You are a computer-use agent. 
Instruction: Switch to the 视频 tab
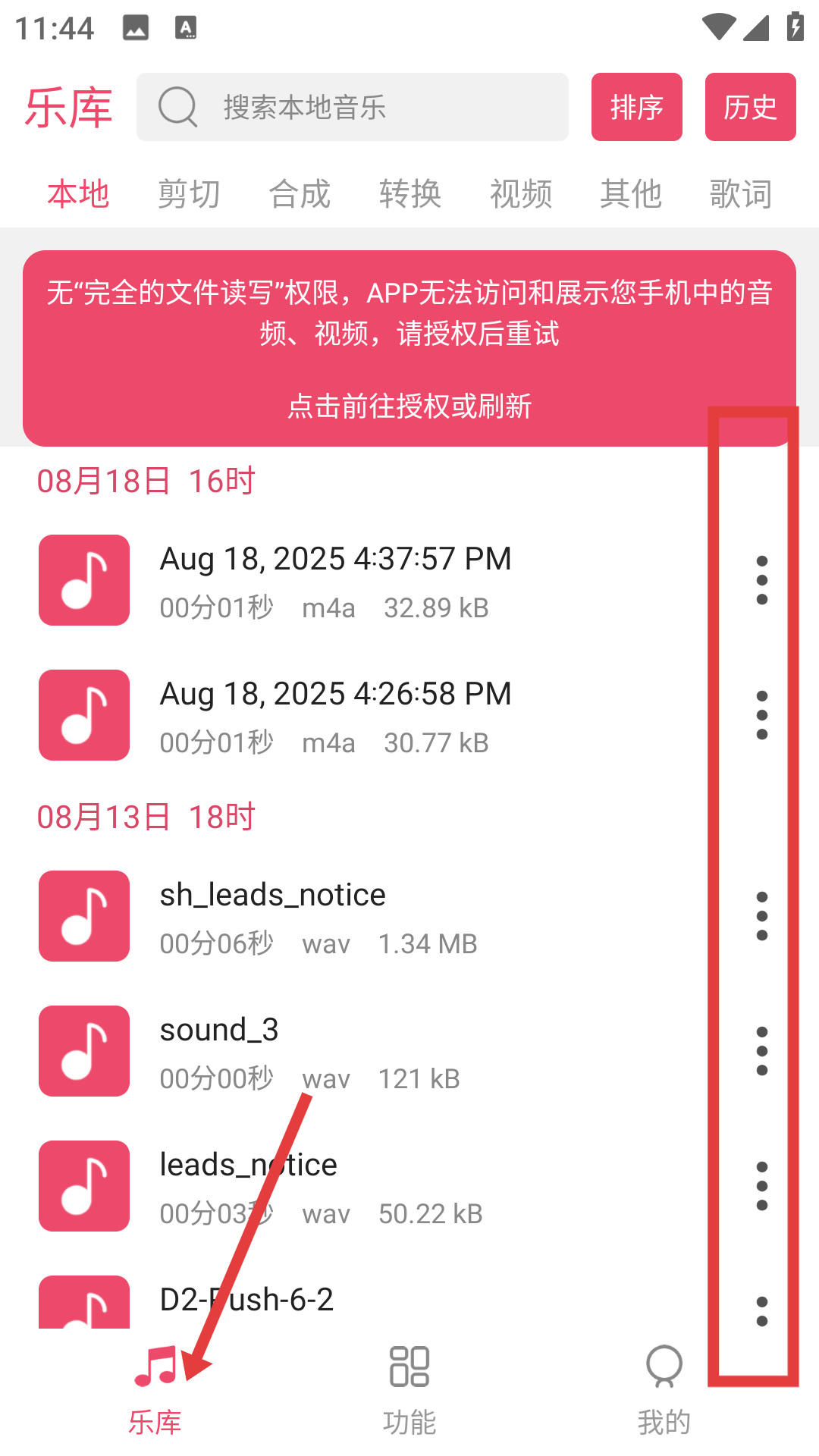pos(521,194)
